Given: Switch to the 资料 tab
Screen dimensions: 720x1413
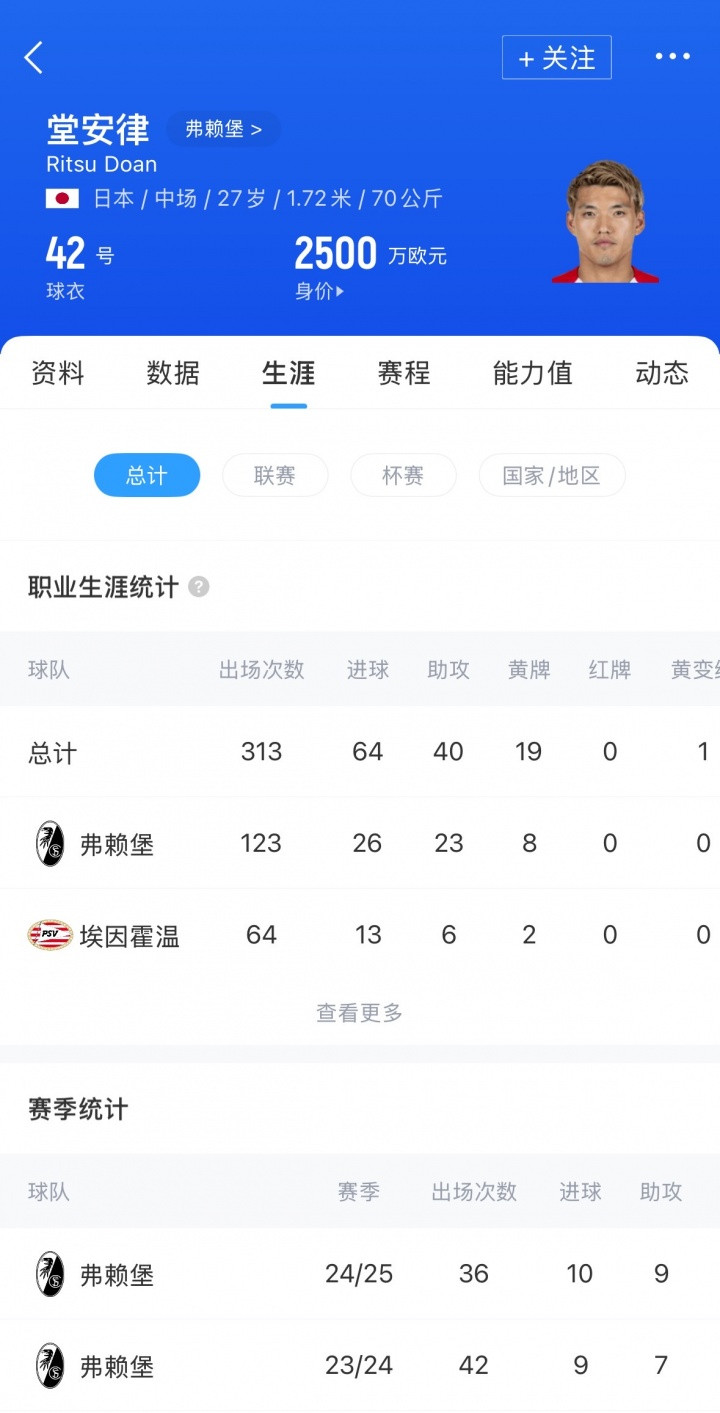Looking at the screenshot, I should 58,373.
